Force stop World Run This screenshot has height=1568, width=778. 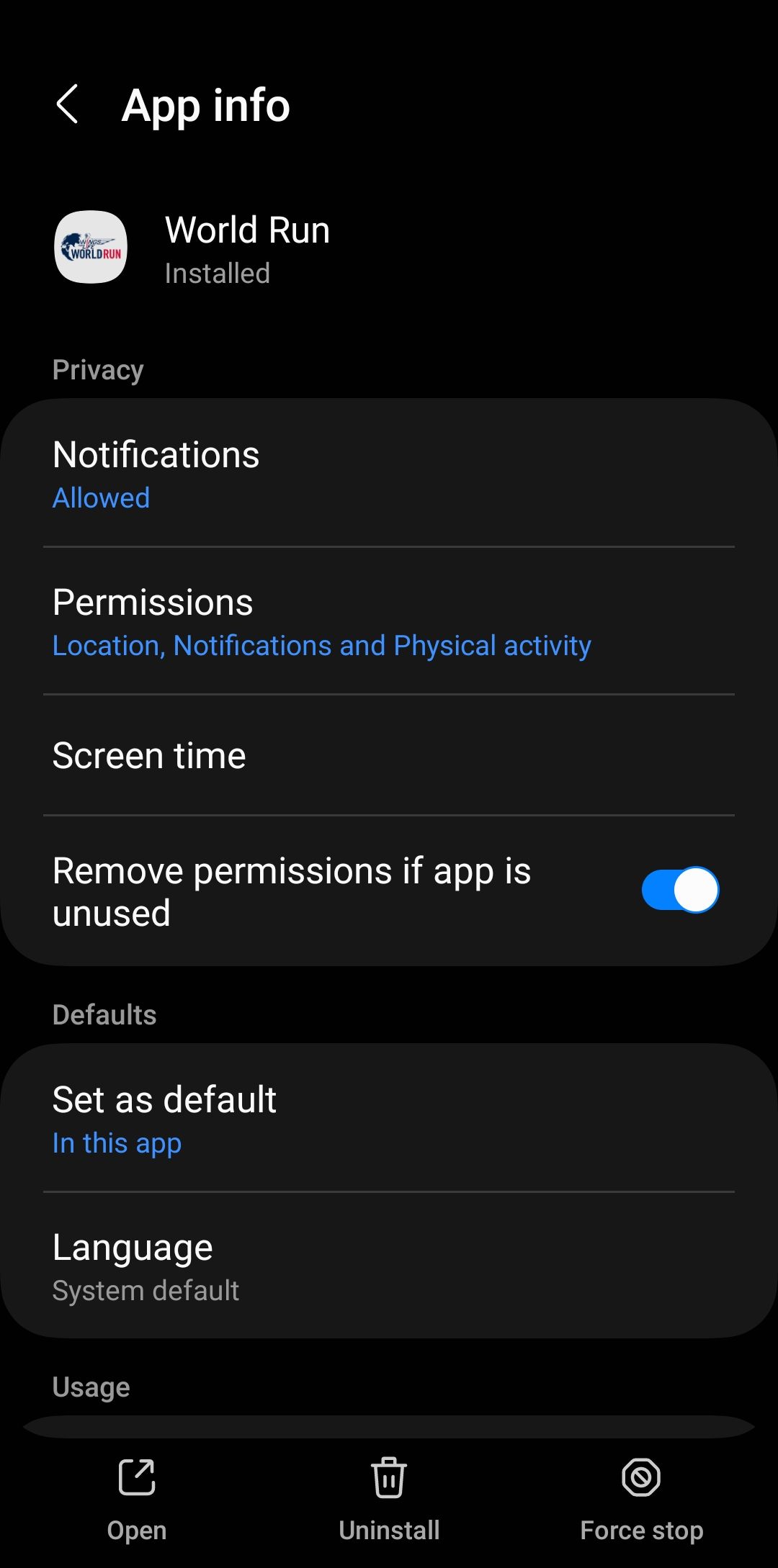click(x=641, y=1499)
